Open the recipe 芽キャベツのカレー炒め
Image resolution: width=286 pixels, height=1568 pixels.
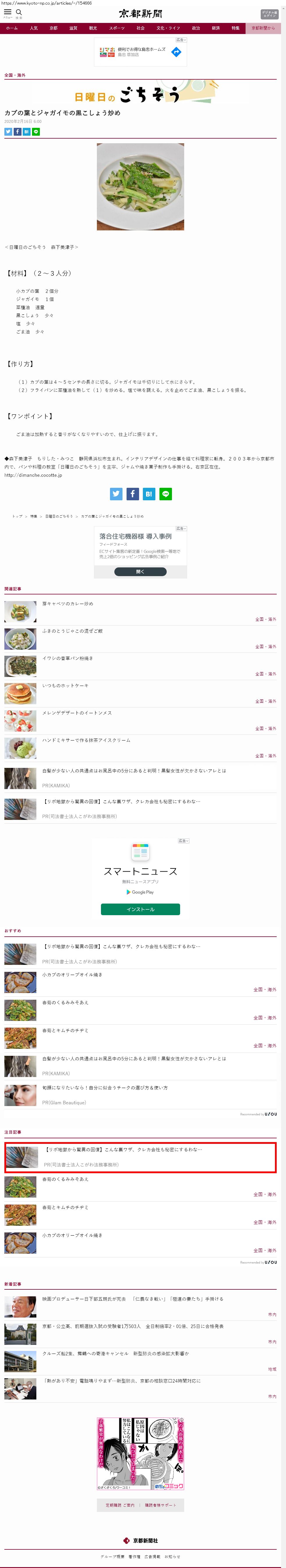[68, 604]
